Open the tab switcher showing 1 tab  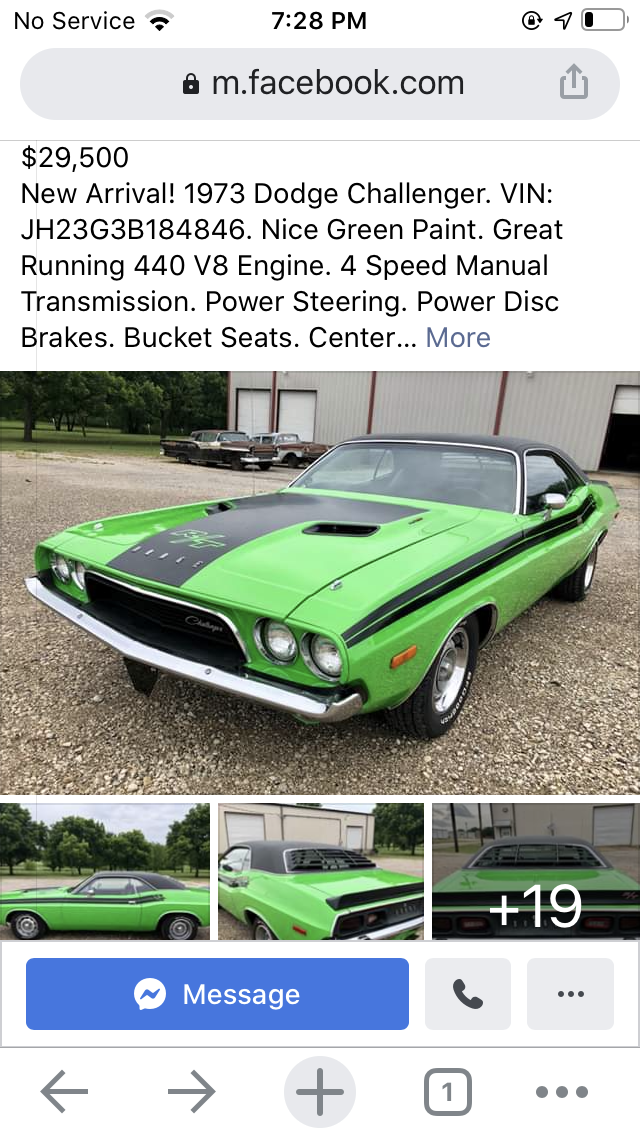(x=447, y=1092)
